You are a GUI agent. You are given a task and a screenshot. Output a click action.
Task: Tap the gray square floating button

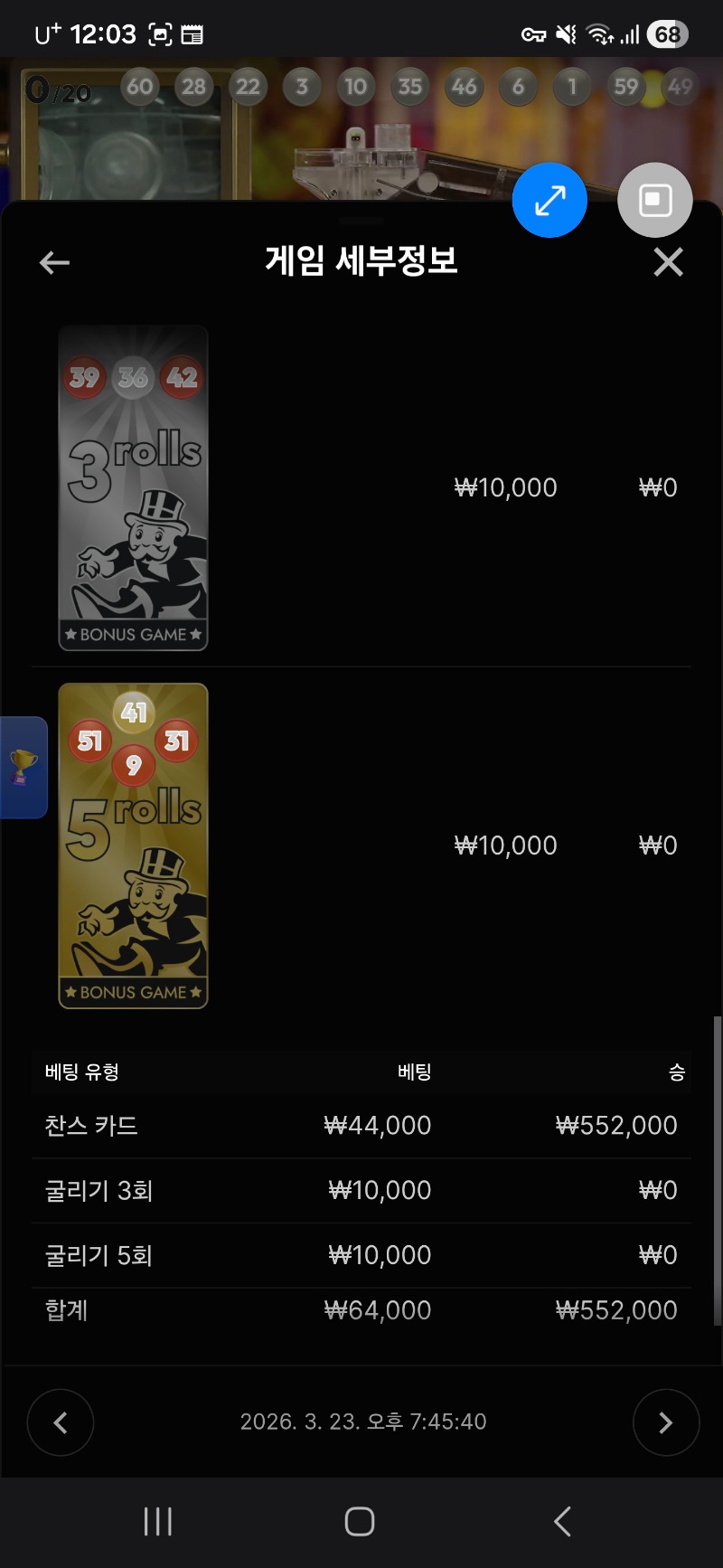coord(655,200)
